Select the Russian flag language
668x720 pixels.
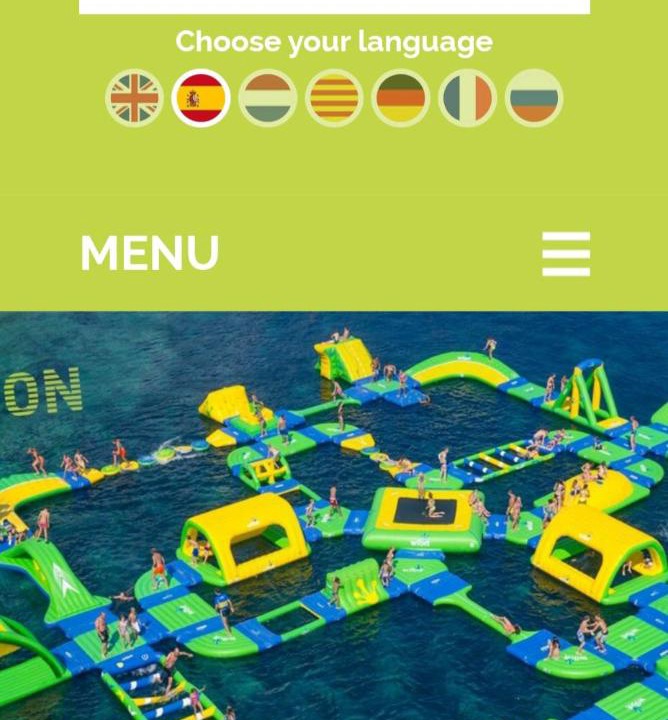534,98
